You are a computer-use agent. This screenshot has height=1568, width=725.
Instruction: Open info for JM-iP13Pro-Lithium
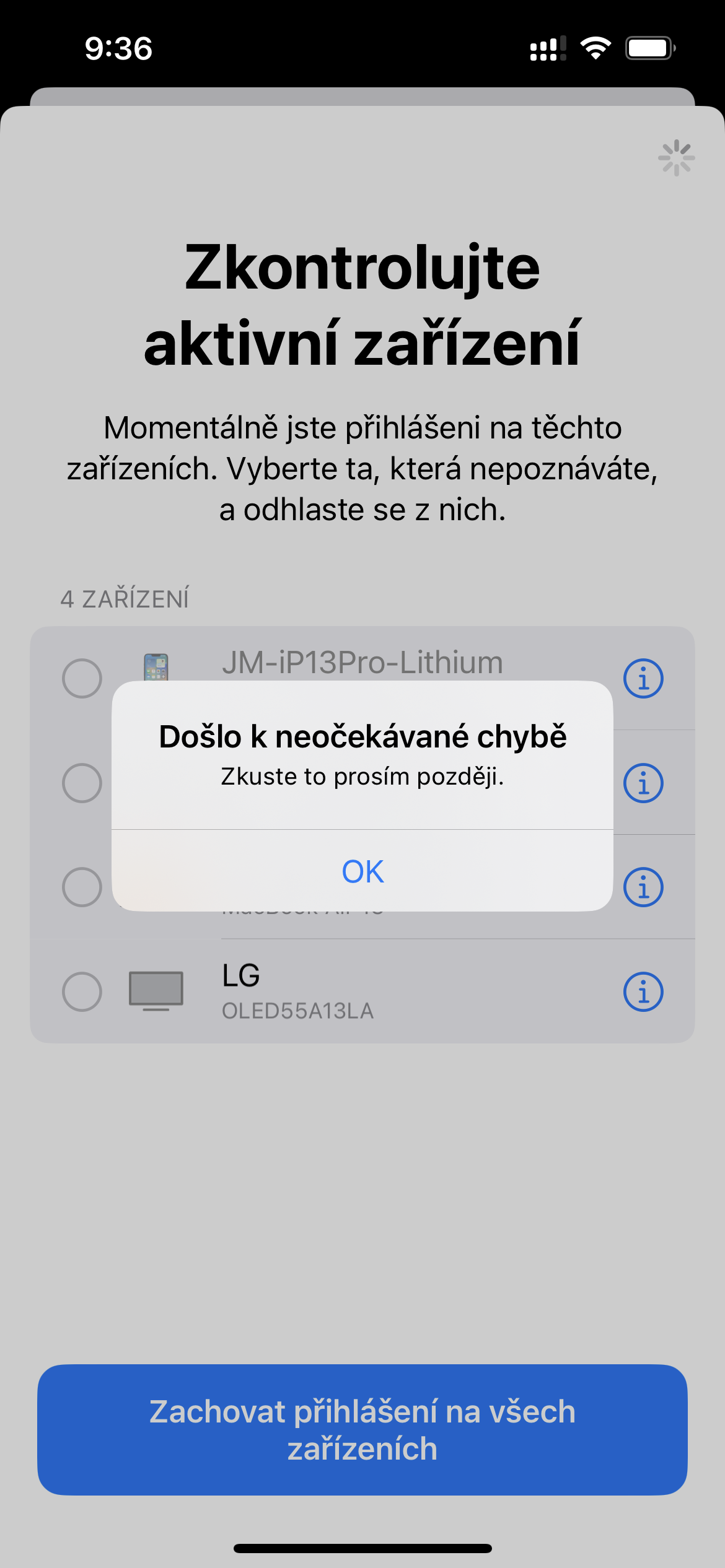(643, 678)
